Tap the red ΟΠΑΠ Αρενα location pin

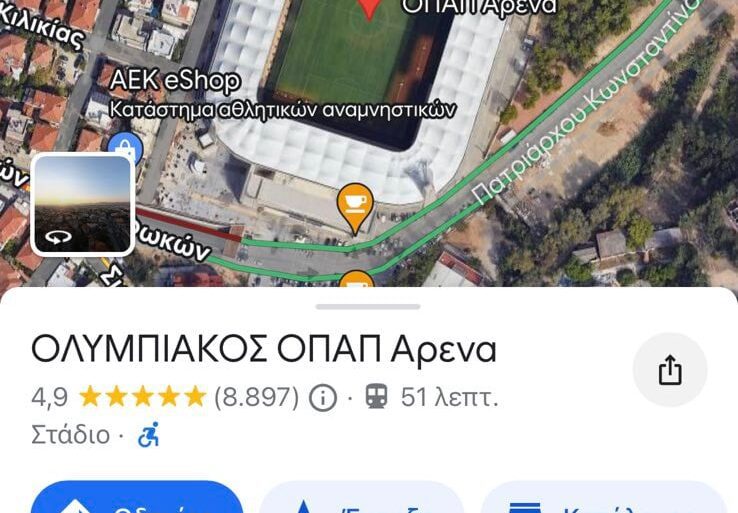point(369,8)
